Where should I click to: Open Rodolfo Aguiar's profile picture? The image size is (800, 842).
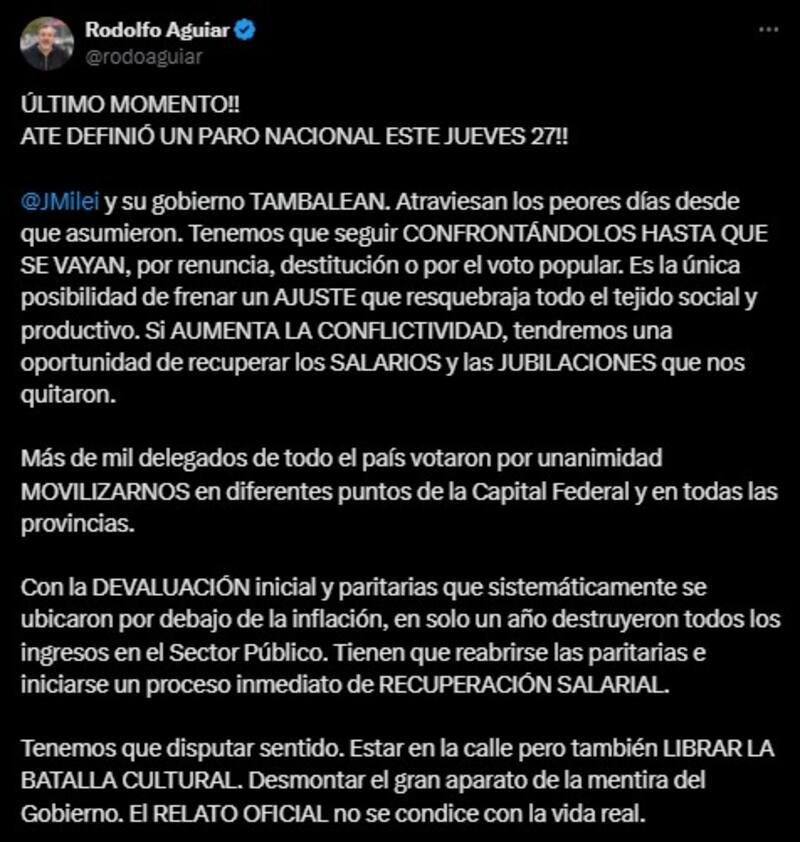coord(46,44)
